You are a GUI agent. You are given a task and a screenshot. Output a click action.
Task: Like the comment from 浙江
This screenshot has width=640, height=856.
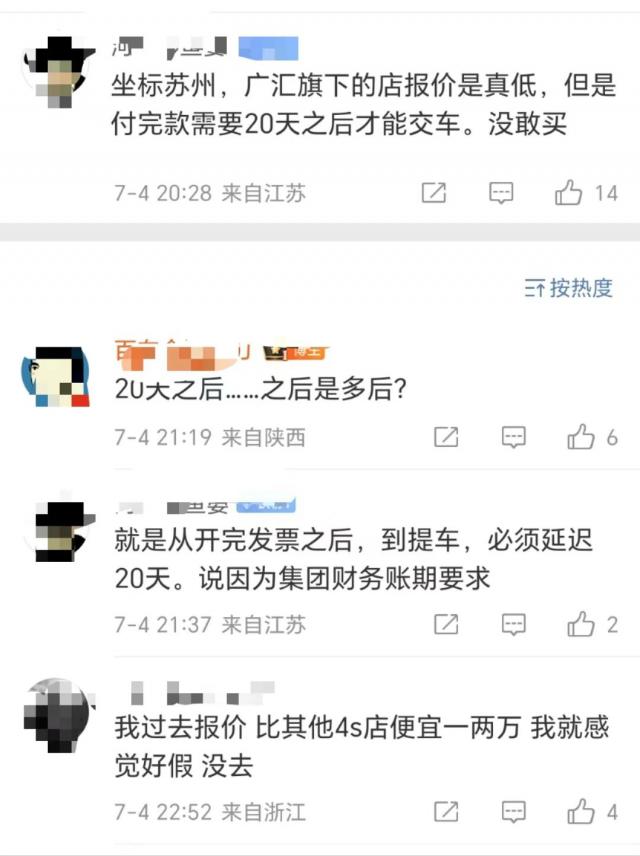click(x=581, y=811)
